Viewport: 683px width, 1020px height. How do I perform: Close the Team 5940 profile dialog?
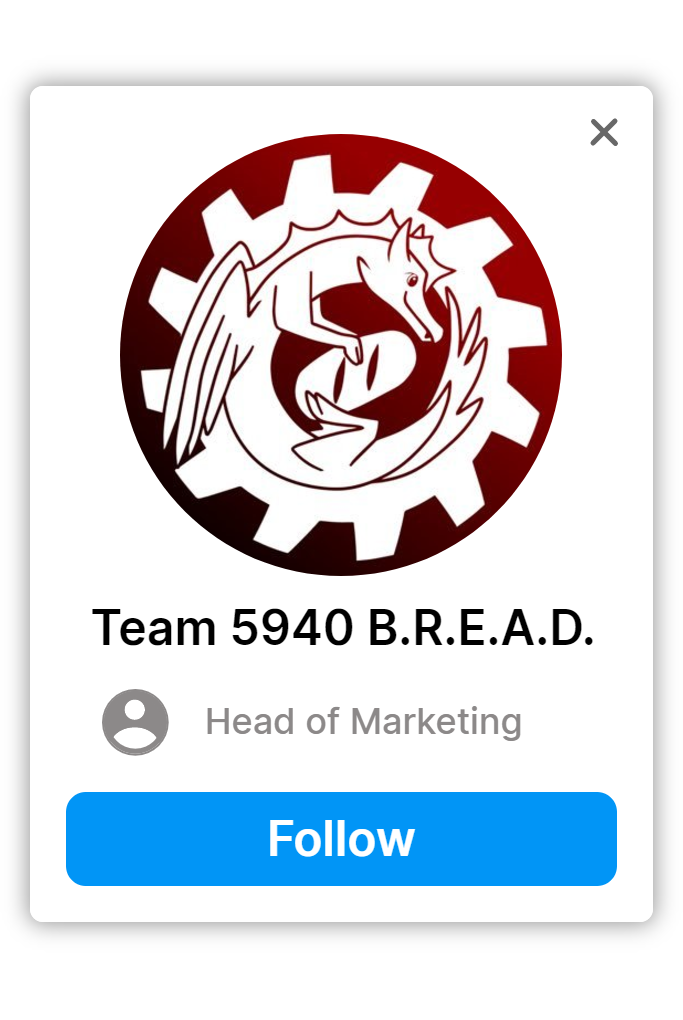[x=604, y=132]
